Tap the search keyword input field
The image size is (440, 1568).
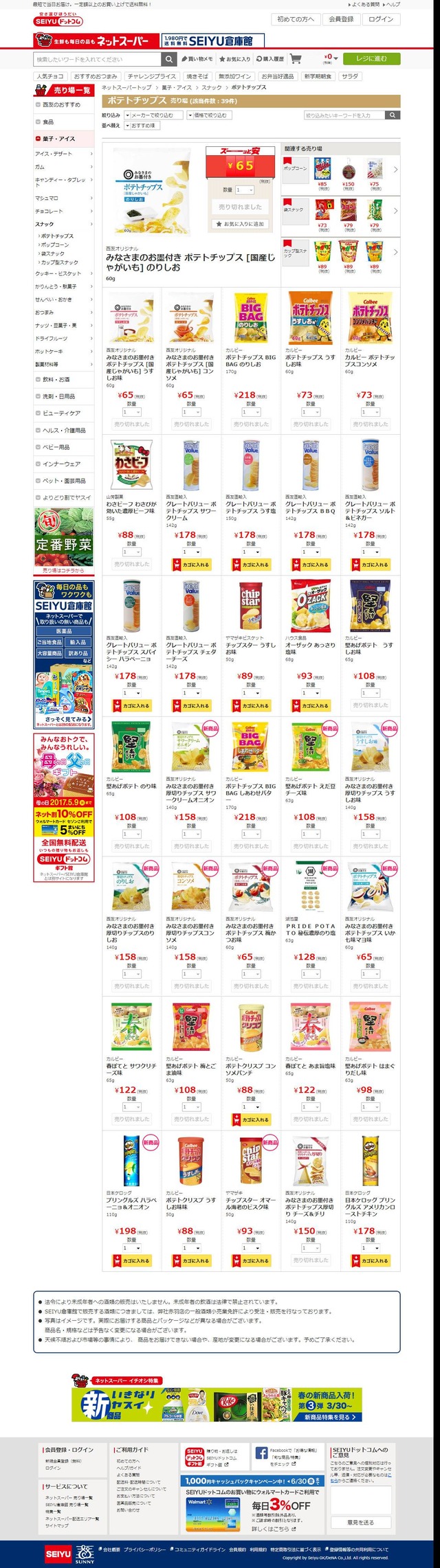96,59
